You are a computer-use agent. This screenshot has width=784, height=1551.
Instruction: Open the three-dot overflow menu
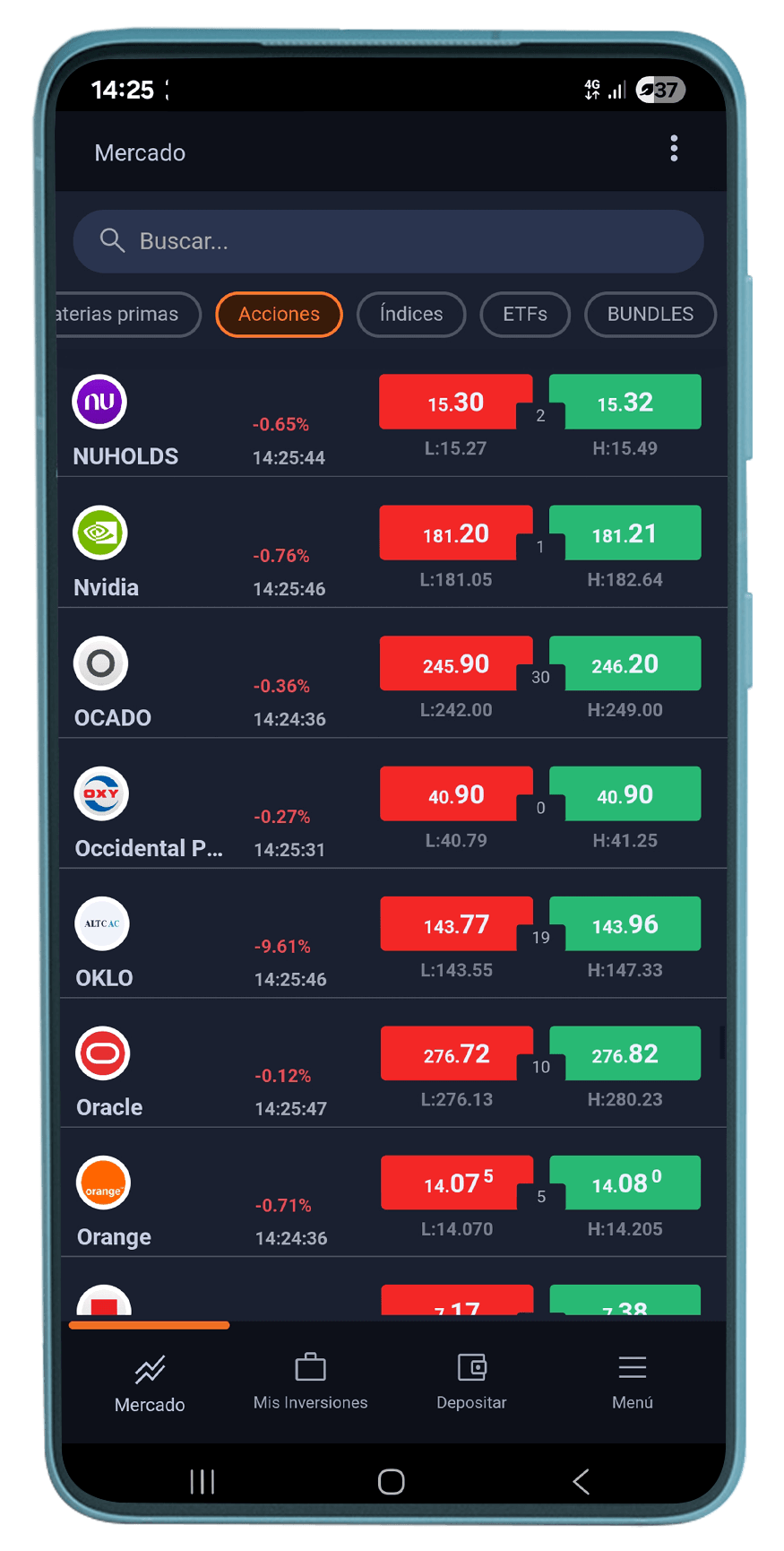click(x=674, y=149)
